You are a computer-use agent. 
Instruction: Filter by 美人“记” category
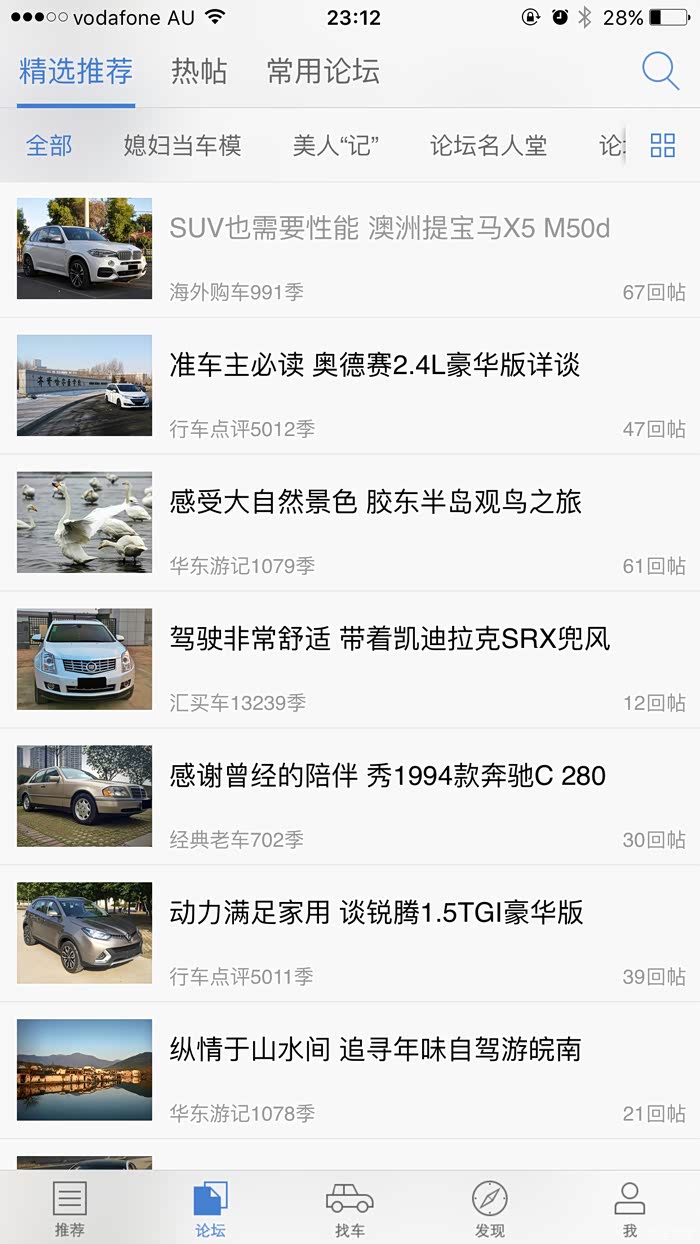tap(336, 146)
